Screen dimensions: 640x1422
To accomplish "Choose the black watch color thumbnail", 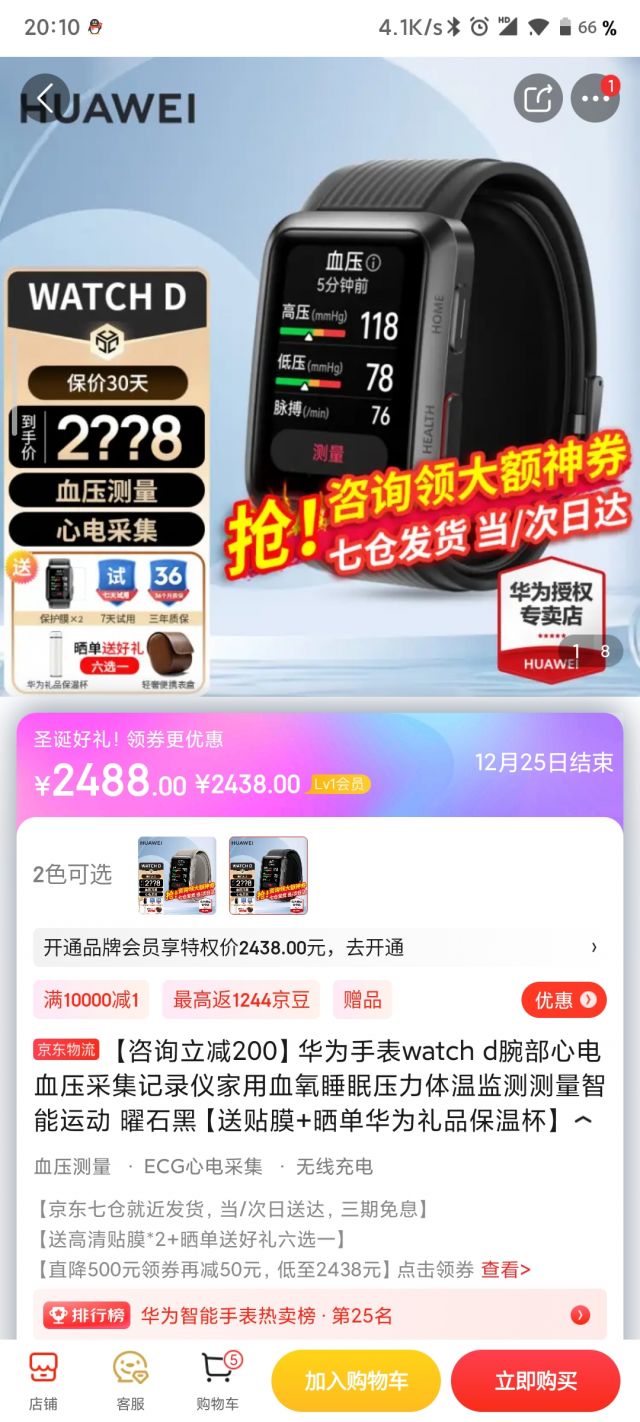I will click(x=268, y=875).
